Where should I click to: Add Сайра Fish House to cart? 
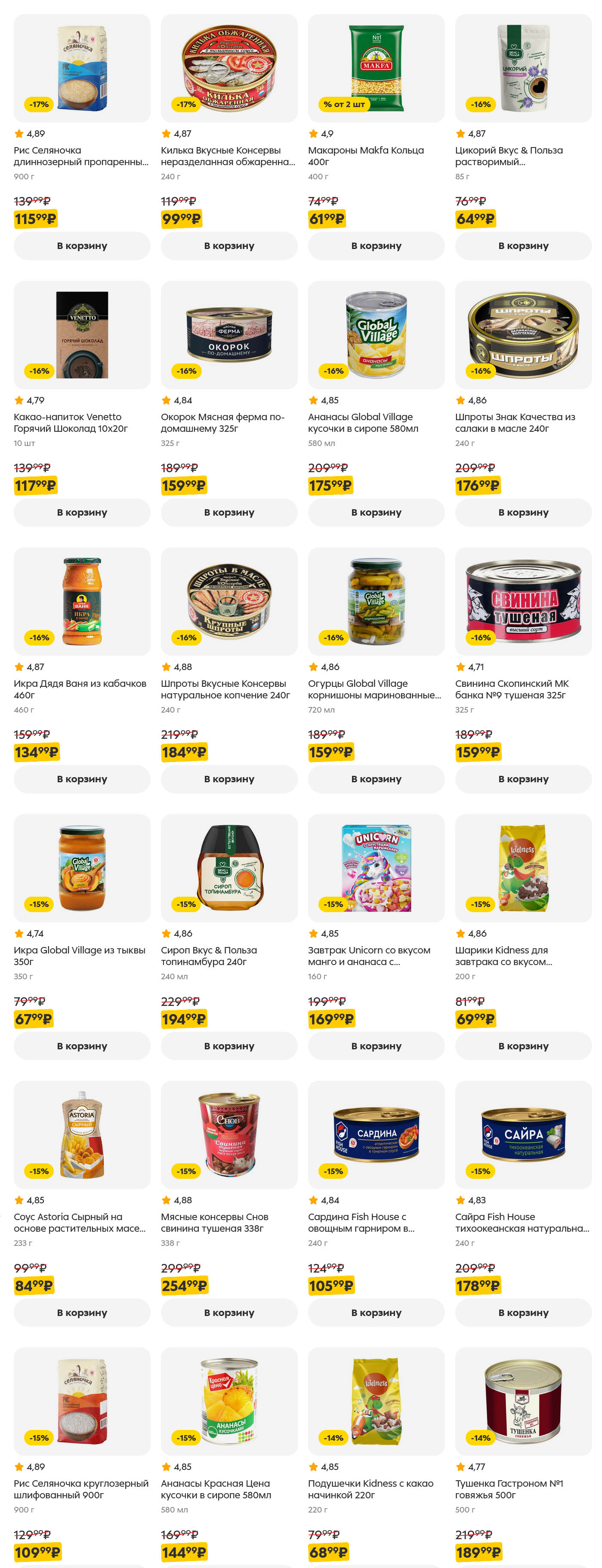pyautogui.click(x=523, y=1313)
